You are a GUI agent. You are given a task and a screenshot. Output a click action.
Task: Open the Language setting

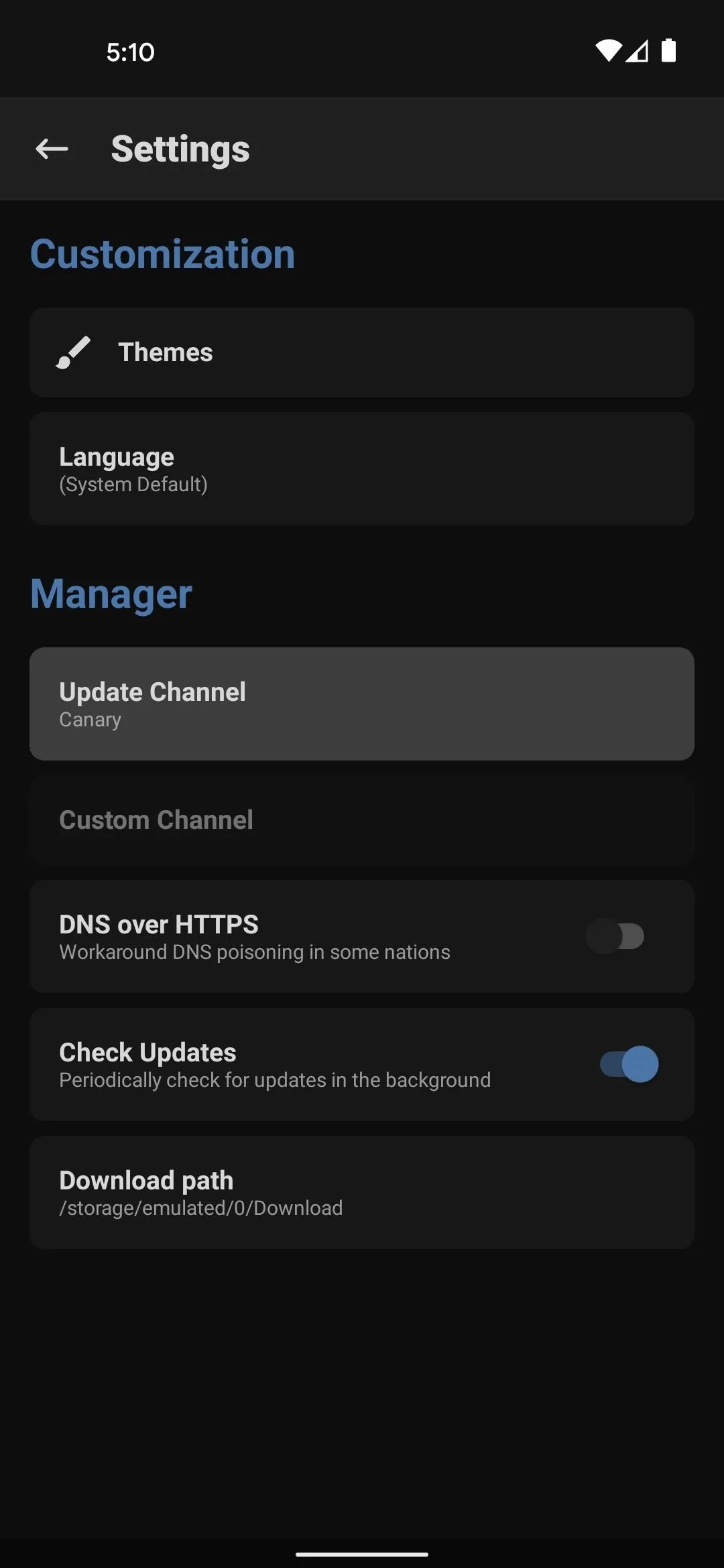click(x=362, y=469)
